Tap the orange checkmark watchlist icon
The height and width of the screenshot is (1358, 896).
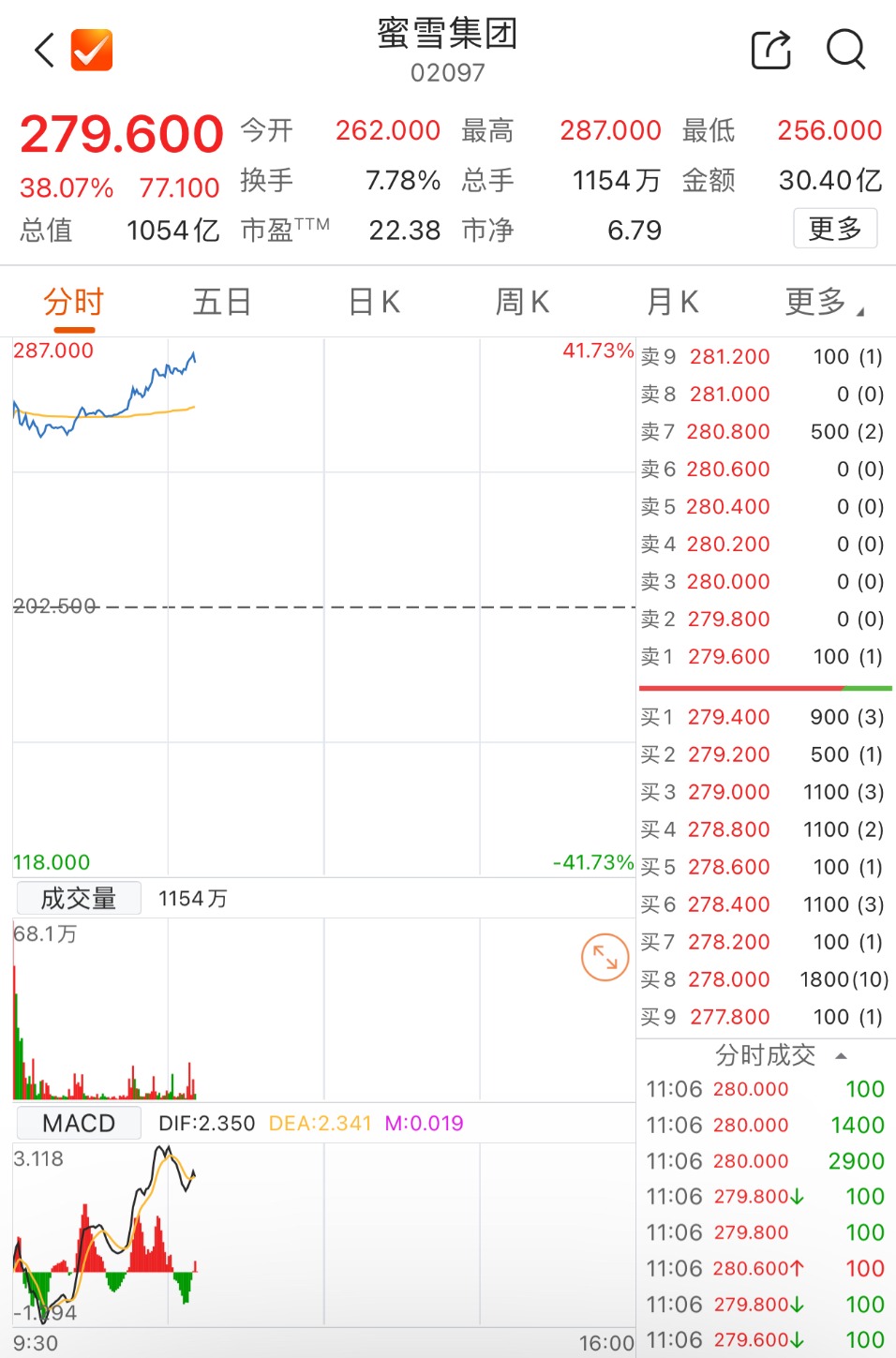pos(92,50)
